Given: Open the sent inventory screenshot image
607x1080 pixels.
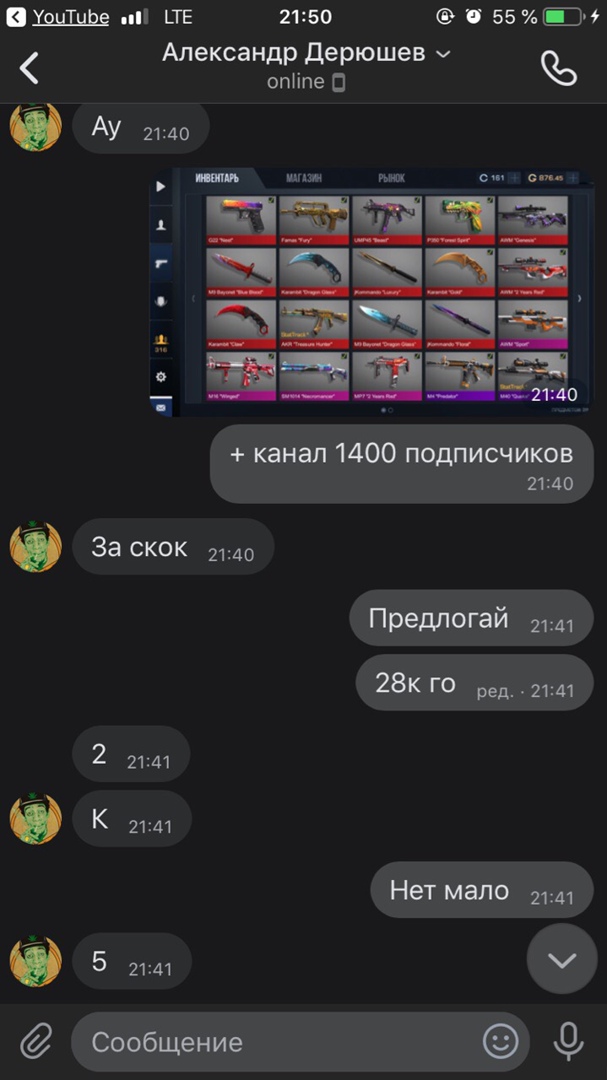Looking at the screenshot, I should tap(371, 291).
